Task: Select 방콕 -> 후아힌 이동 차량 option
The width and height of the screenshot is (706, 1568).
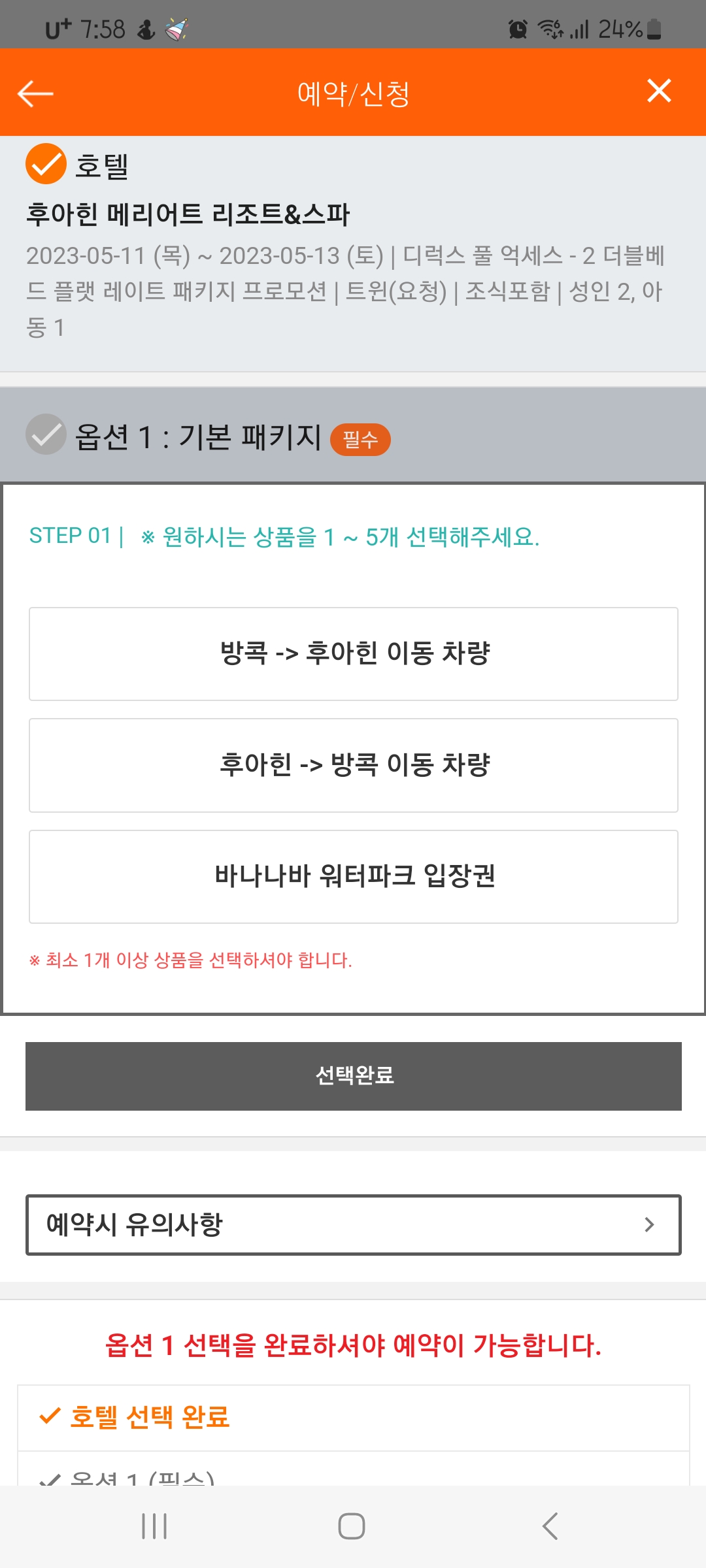Action: point(353,653)
